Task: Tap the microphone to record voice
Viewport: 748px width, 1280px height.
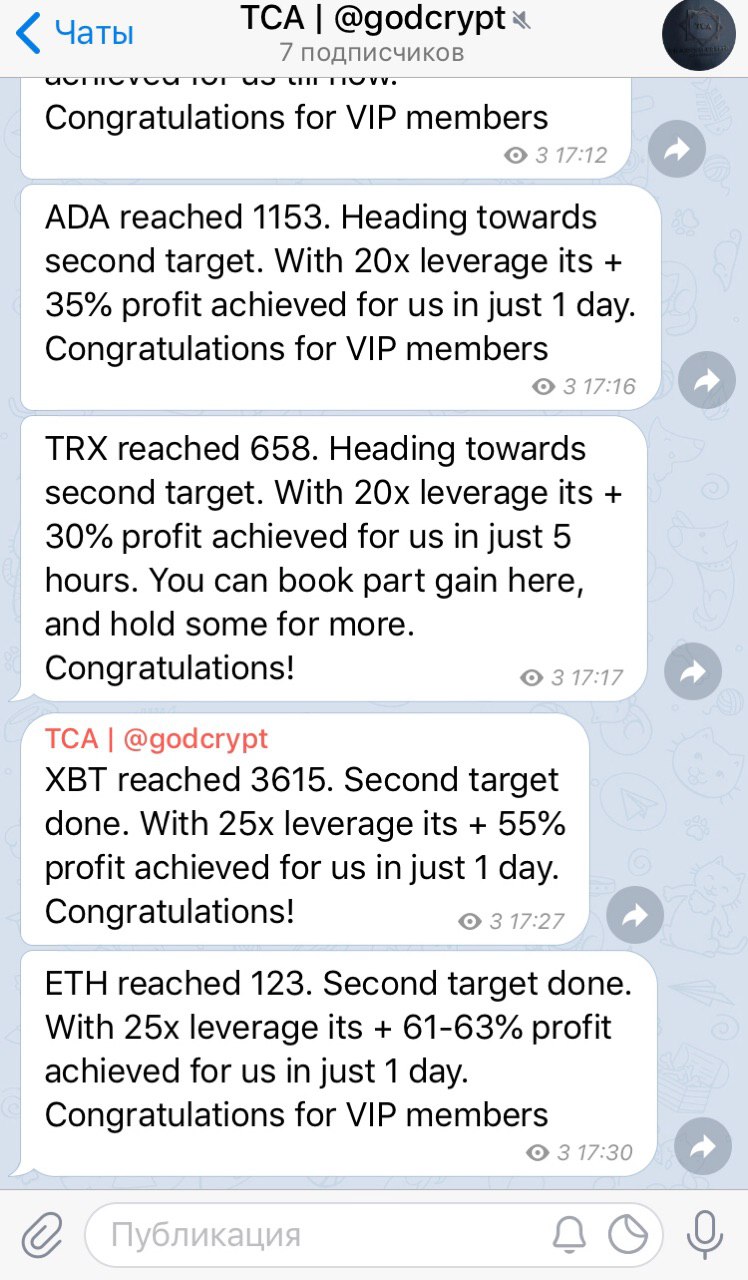Action: tap(706, 1234)
